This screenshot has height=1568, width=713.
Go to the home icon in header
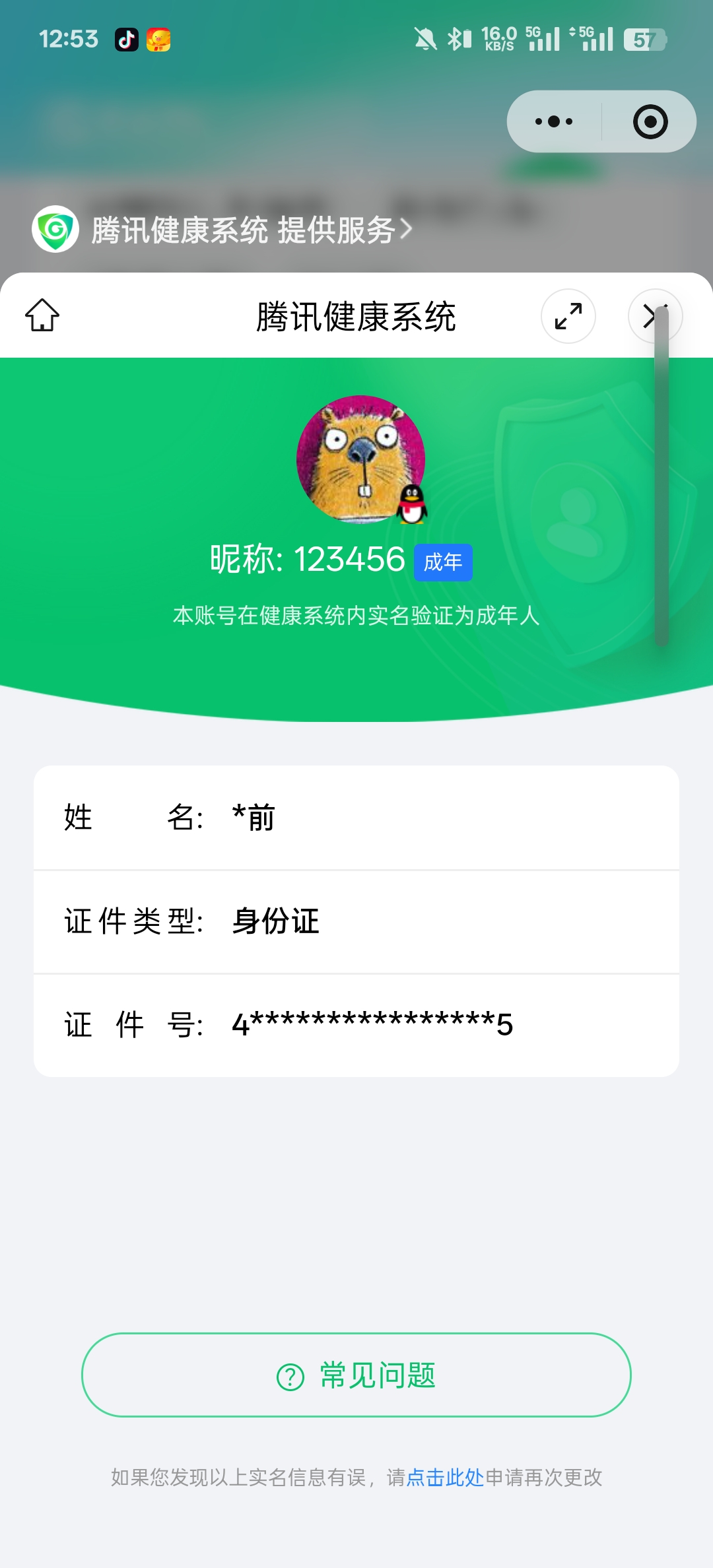click(x=42, y=315)
